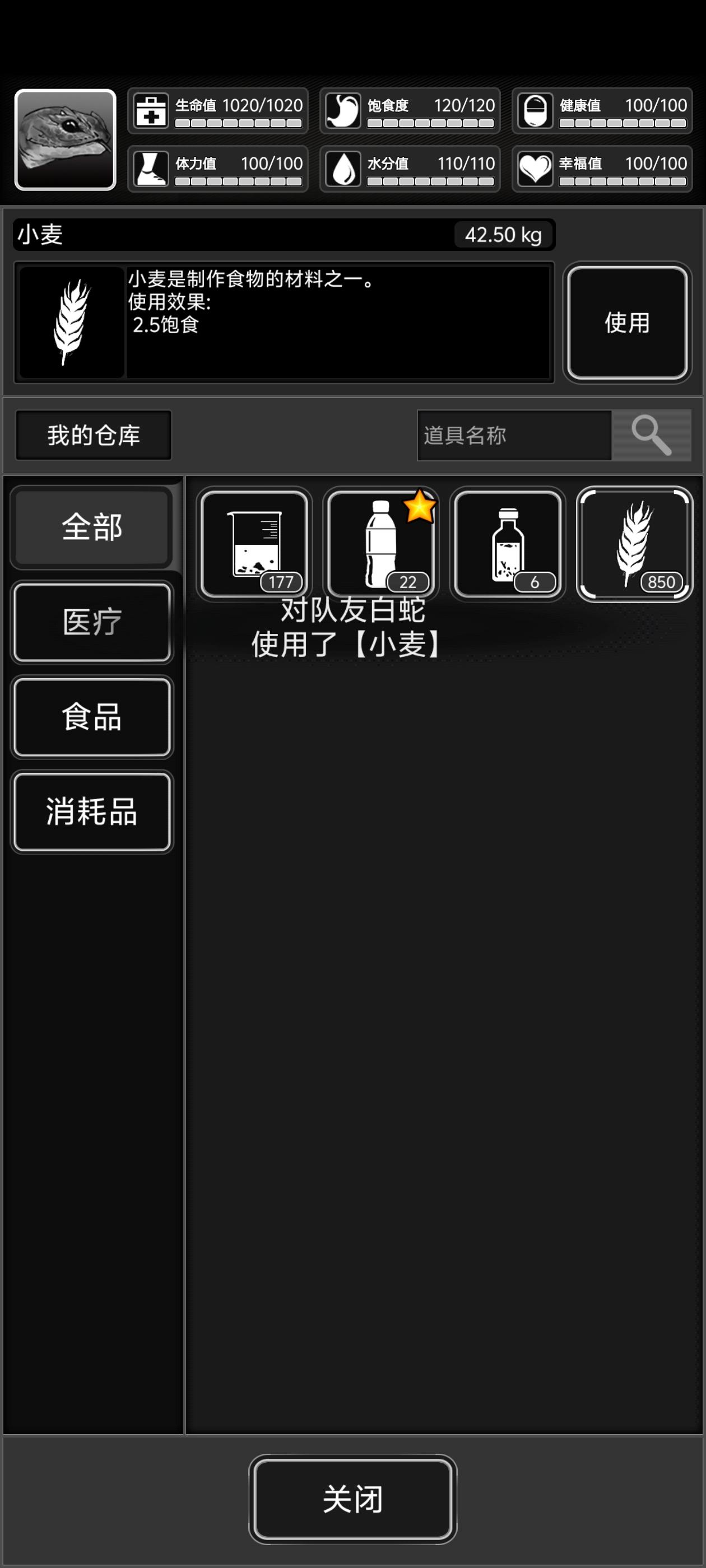706x1568 pixels.
Task: Select the 全部 category
Action: (92, 527)
